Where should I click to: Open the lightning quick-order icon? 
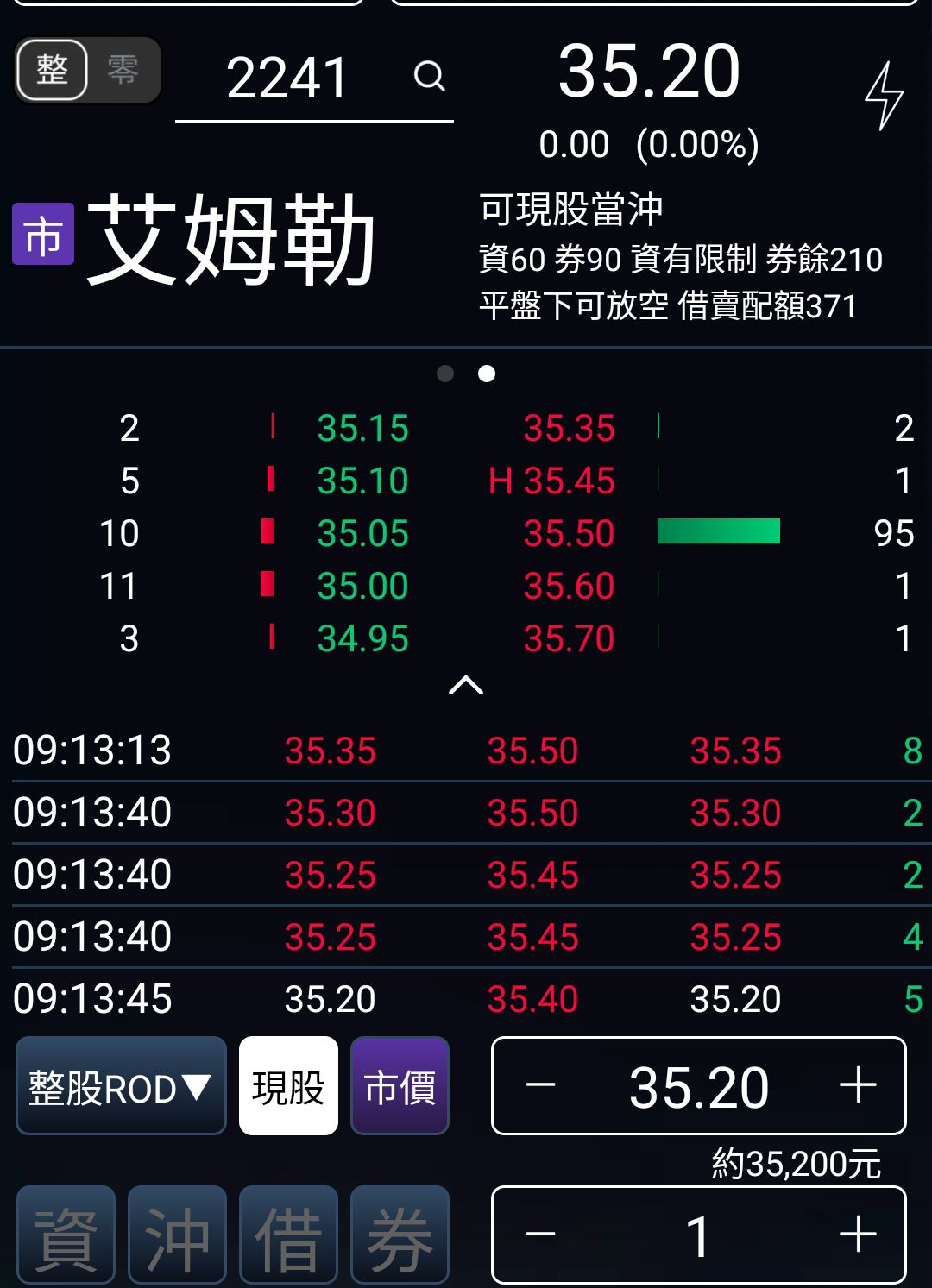(x=884, y=96)
